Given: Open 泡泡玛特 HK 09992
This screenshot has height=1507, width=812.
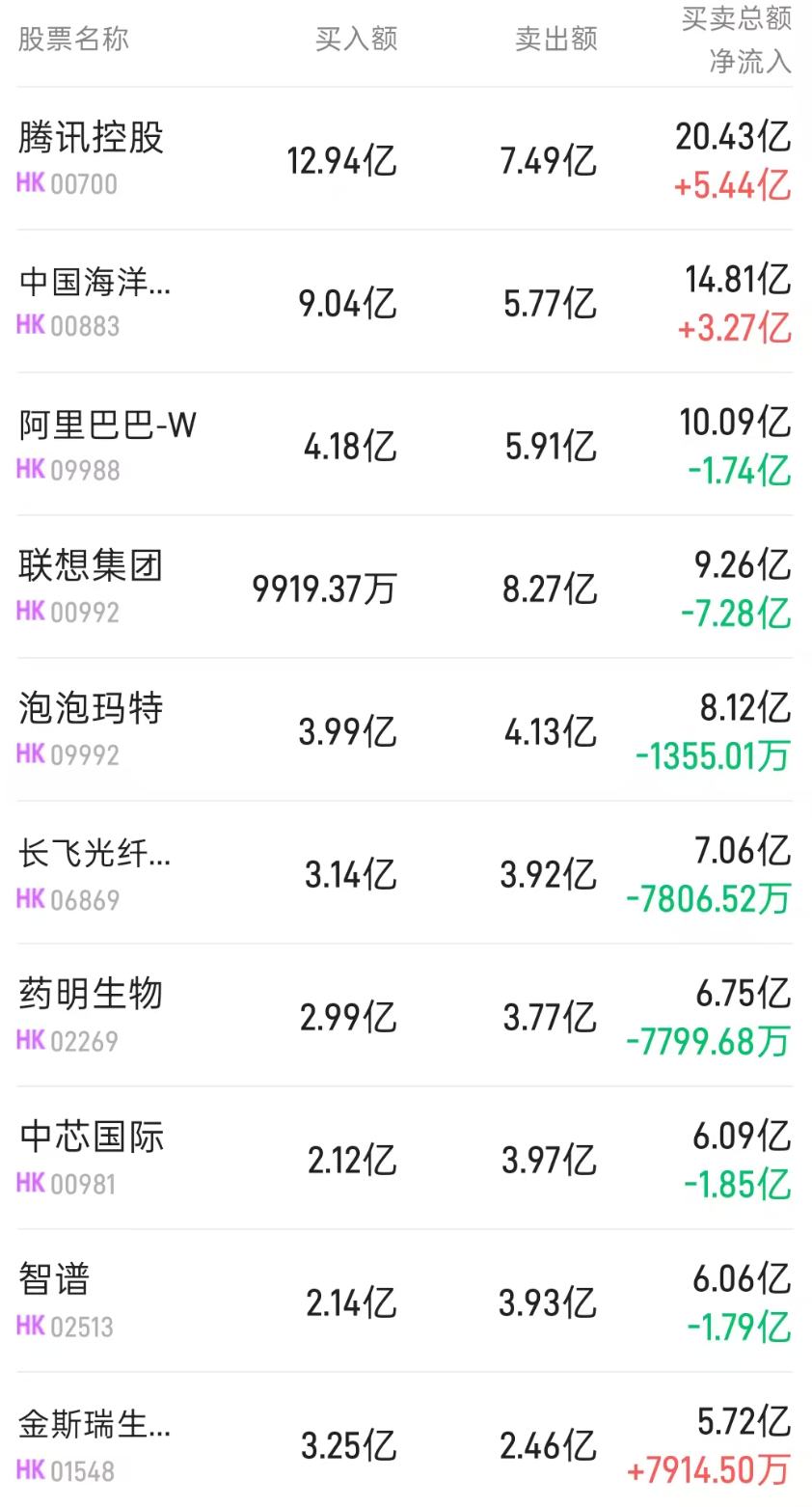Looking at the screenshot, I should click(x=405, y=730).
